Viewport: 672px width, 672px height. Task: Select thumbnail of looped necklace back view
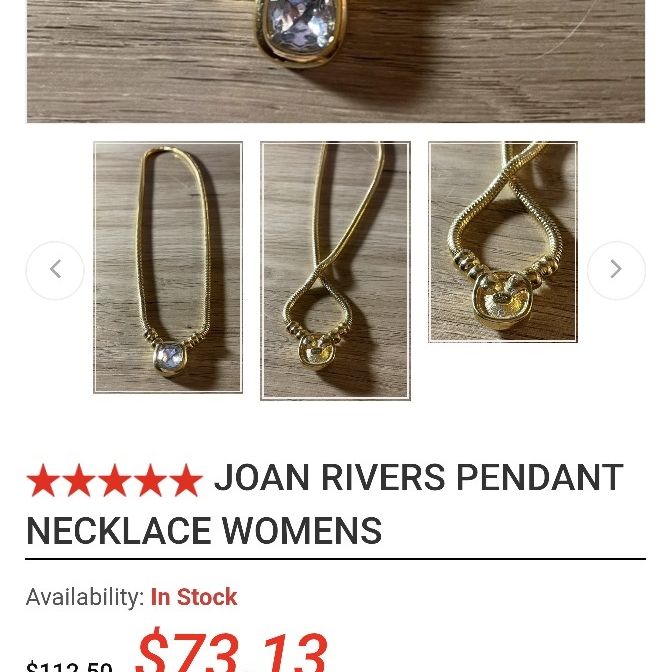[x=336, y=271]
